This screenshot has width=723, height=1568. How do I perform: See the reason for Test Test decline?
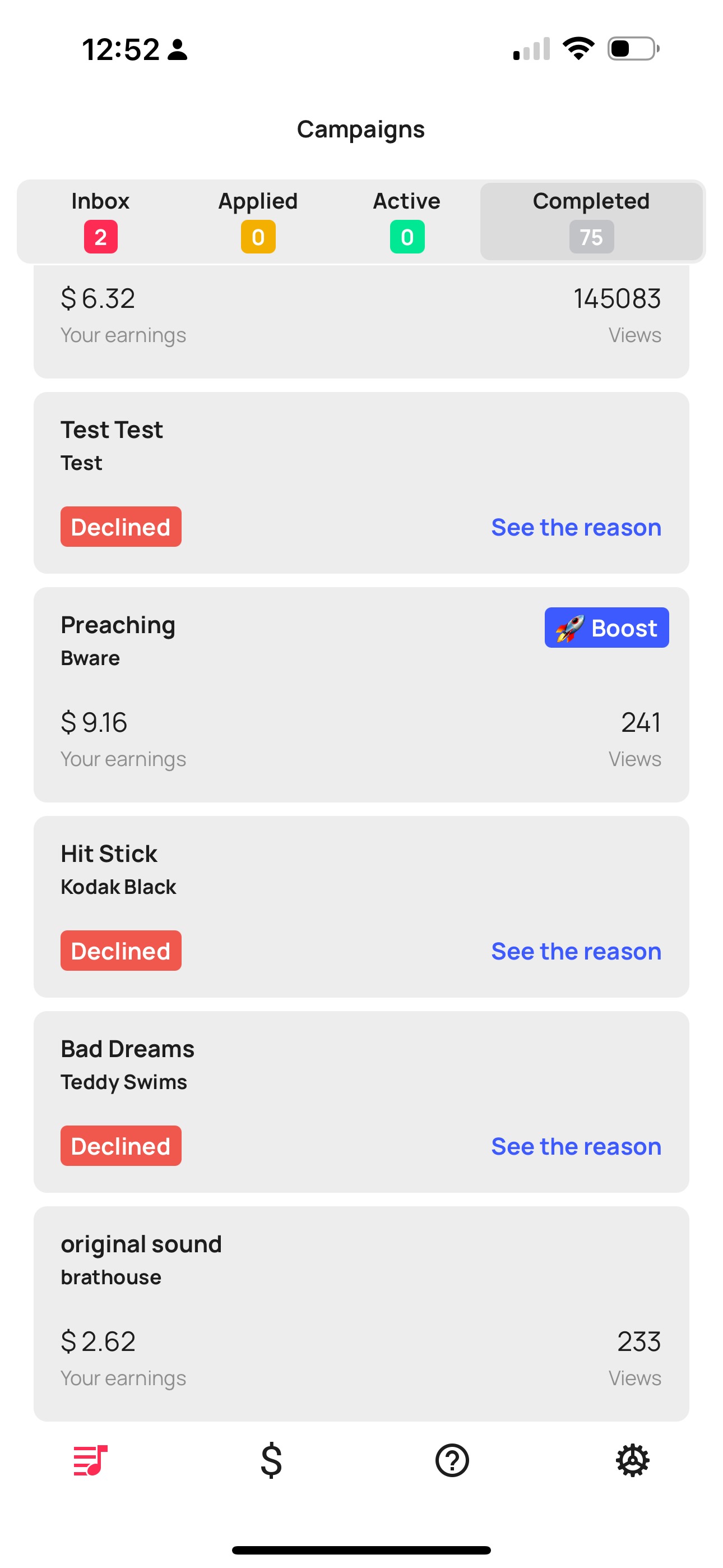576,527
